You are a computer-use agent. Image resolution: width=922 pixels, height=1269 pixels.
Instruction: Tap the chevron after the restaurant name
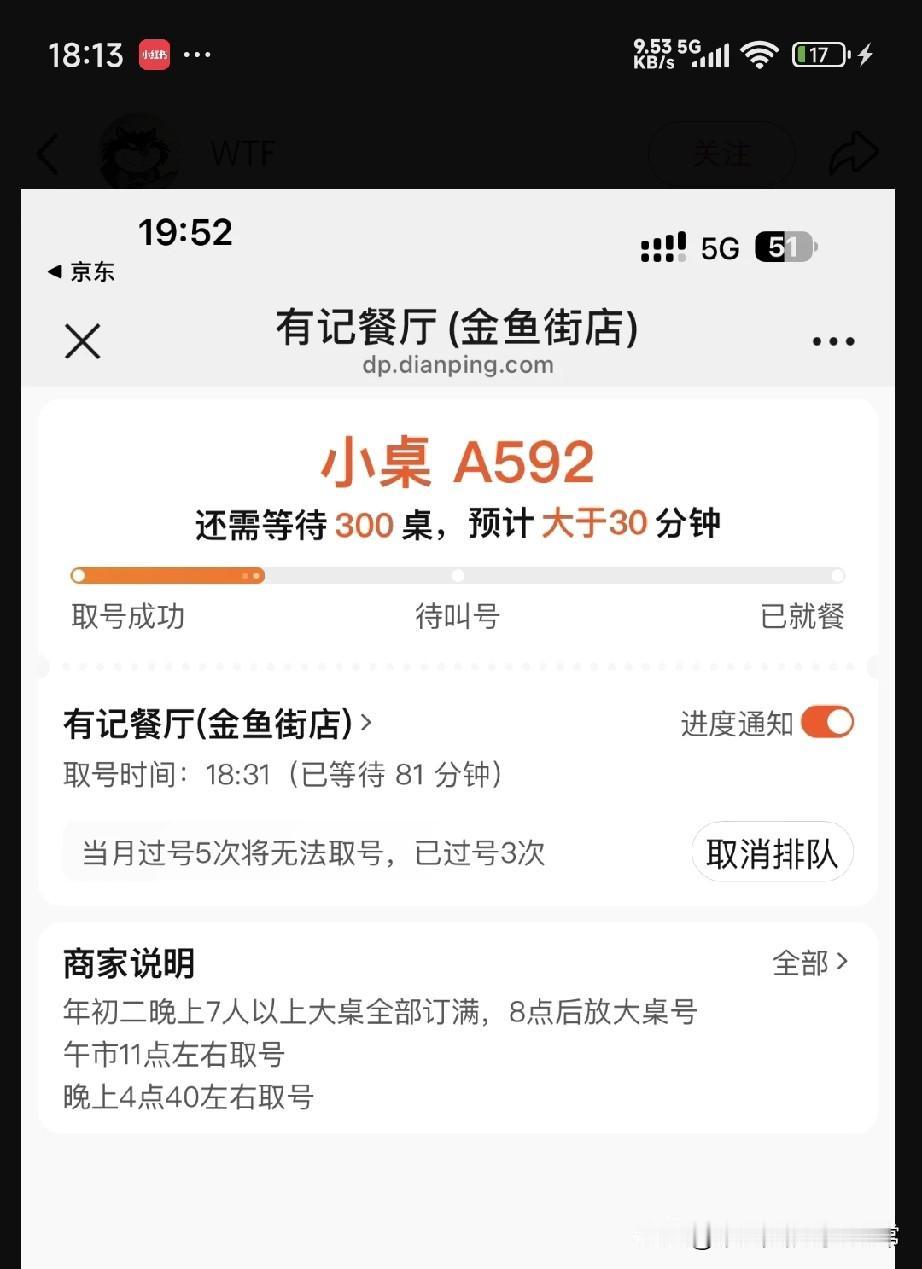click(x=366, y=723)
